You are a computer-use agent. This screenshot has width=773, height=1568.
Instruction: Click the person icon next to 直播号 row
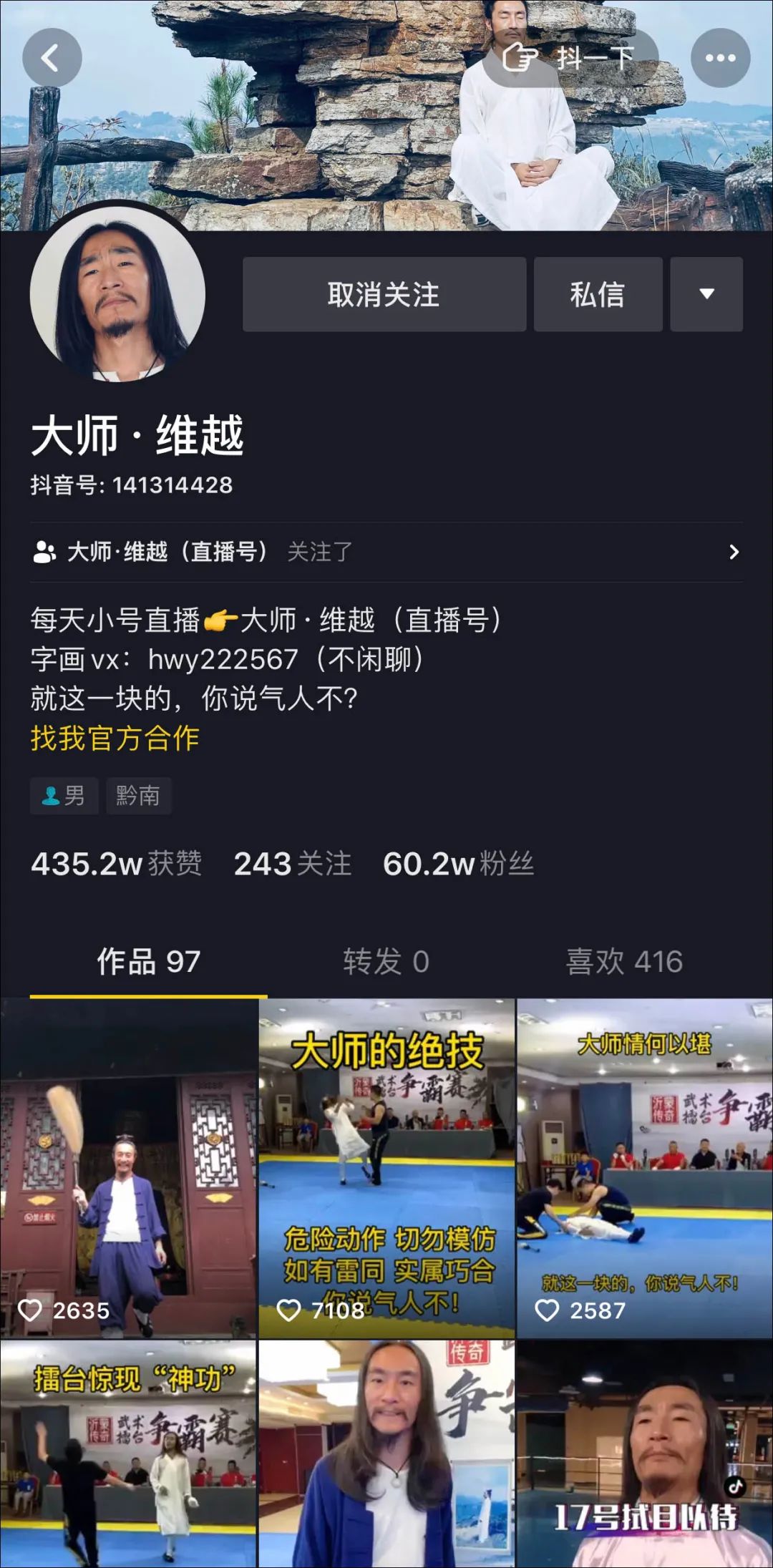(43, 552)
